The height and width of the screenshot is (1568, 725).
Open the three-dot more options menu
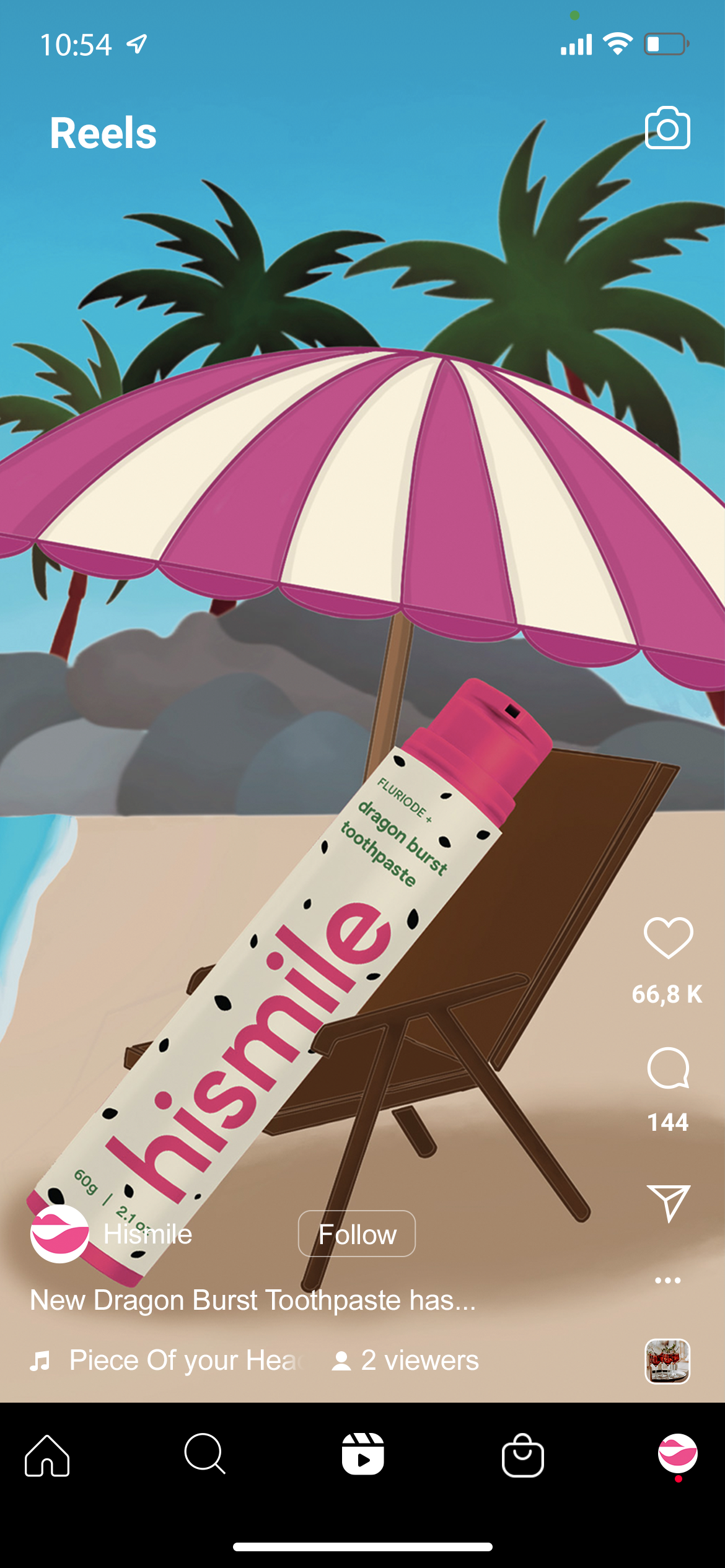[x=668, y=1280]
